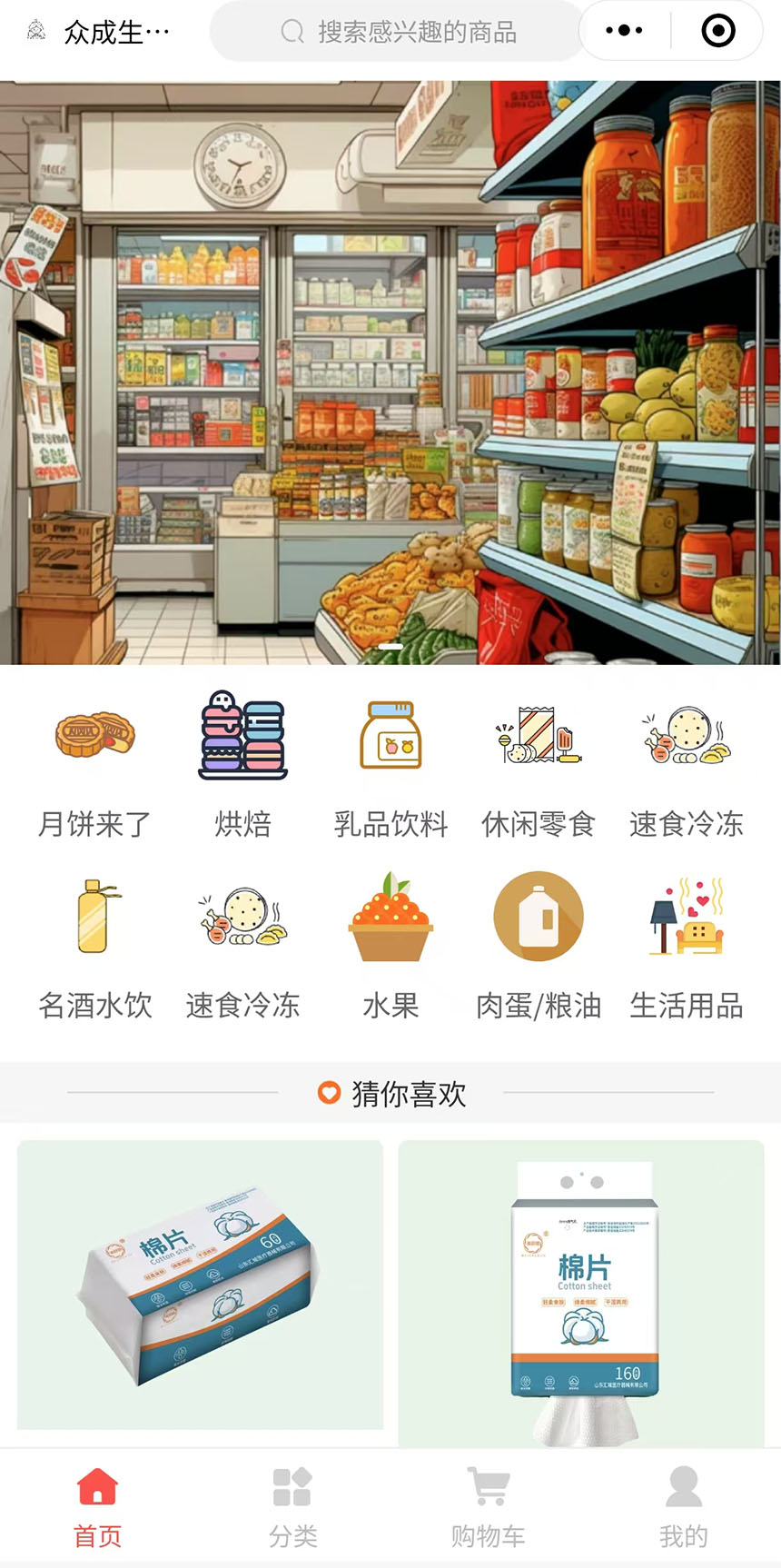Open the grocery store banner
This screenshot has width=781, height=1568.
coord(390,372)
